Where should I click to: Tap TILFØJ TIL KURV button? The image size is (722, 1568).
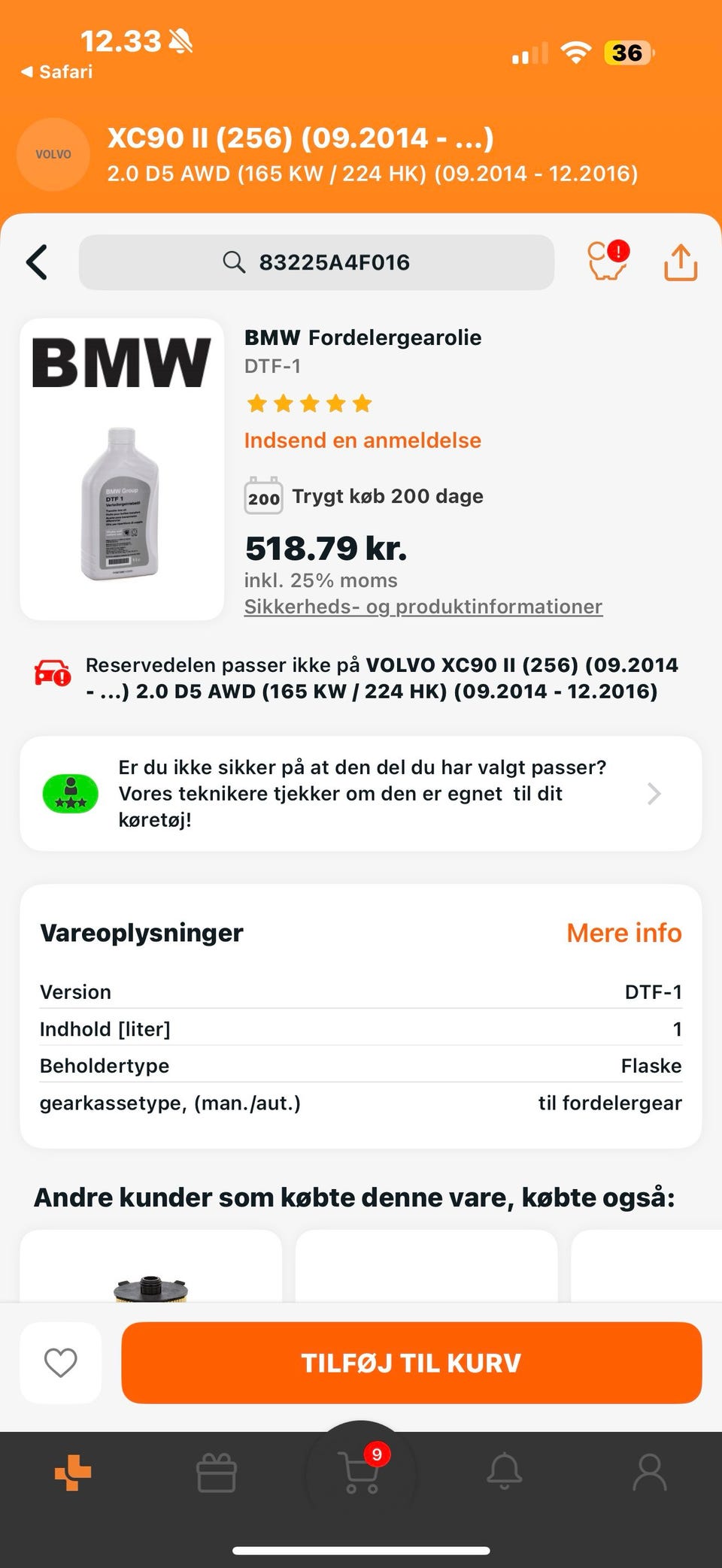(x=410, y=1363)
